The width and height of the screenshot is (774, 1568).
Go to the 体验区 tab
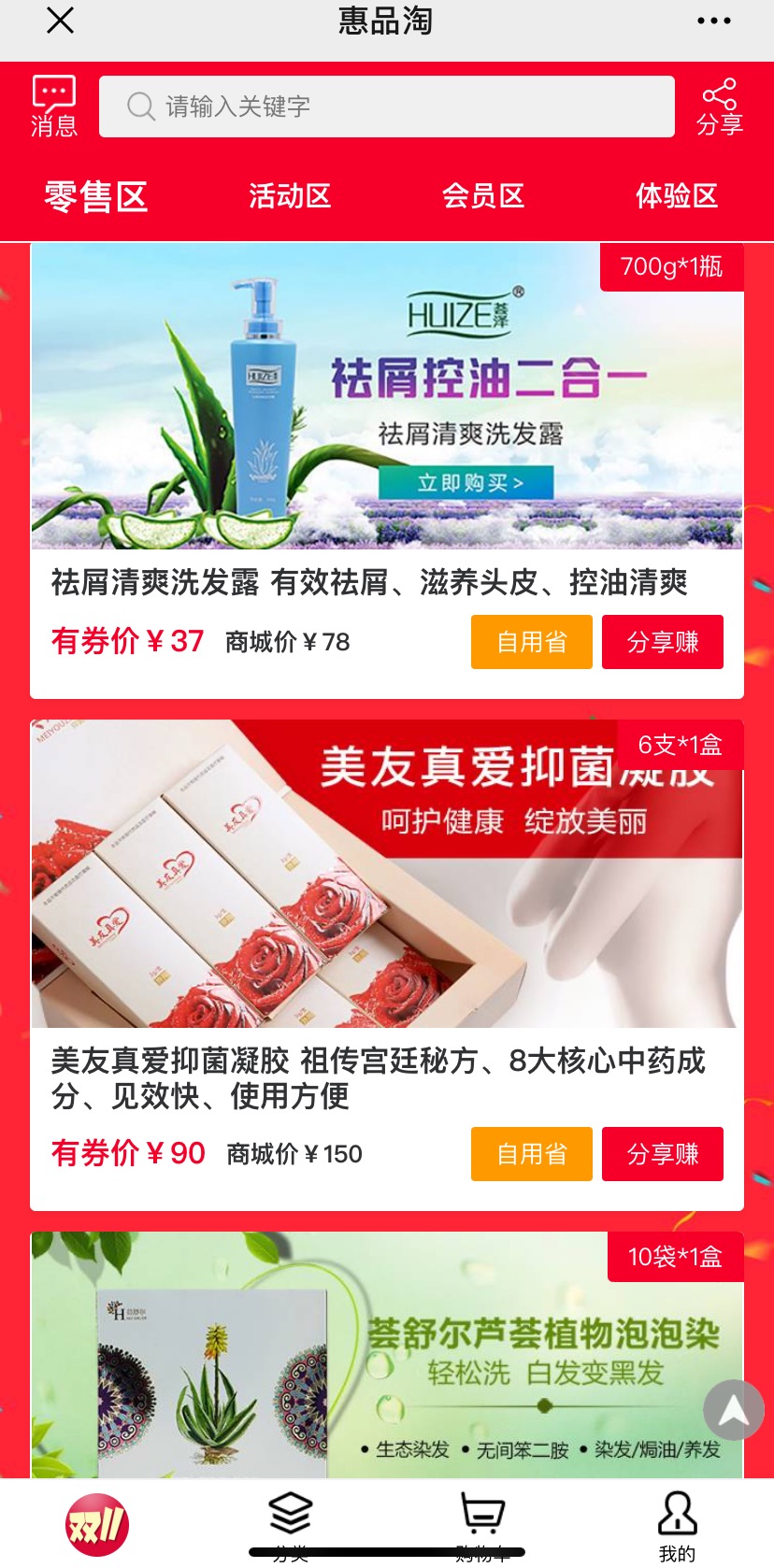677,196
